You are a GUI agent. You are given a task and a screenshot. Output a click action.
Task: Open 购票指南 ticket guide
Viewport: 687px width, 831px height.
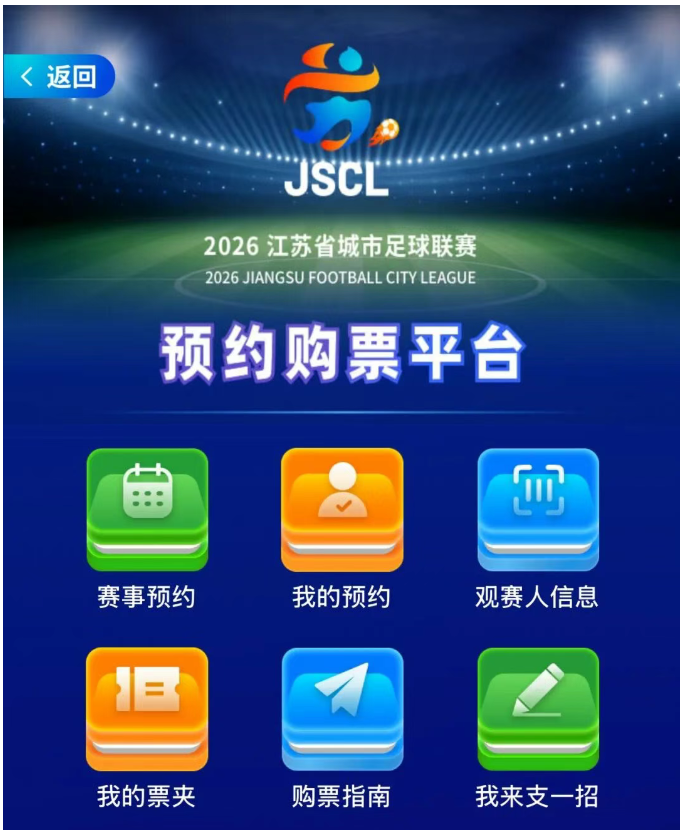point(342,708)
